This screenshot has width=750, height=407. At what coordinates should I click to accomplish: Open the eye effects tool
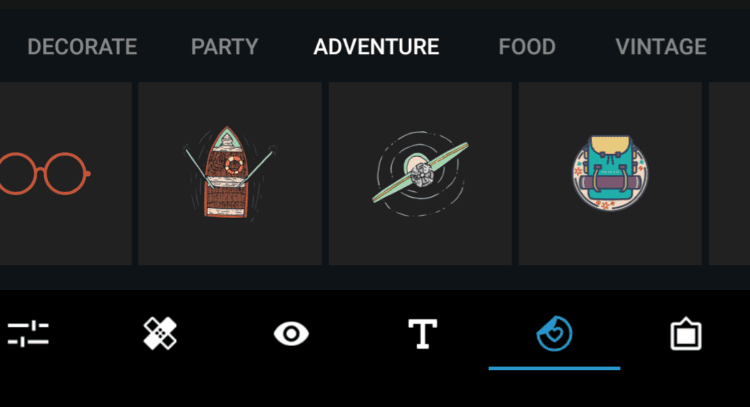[291, 334]
